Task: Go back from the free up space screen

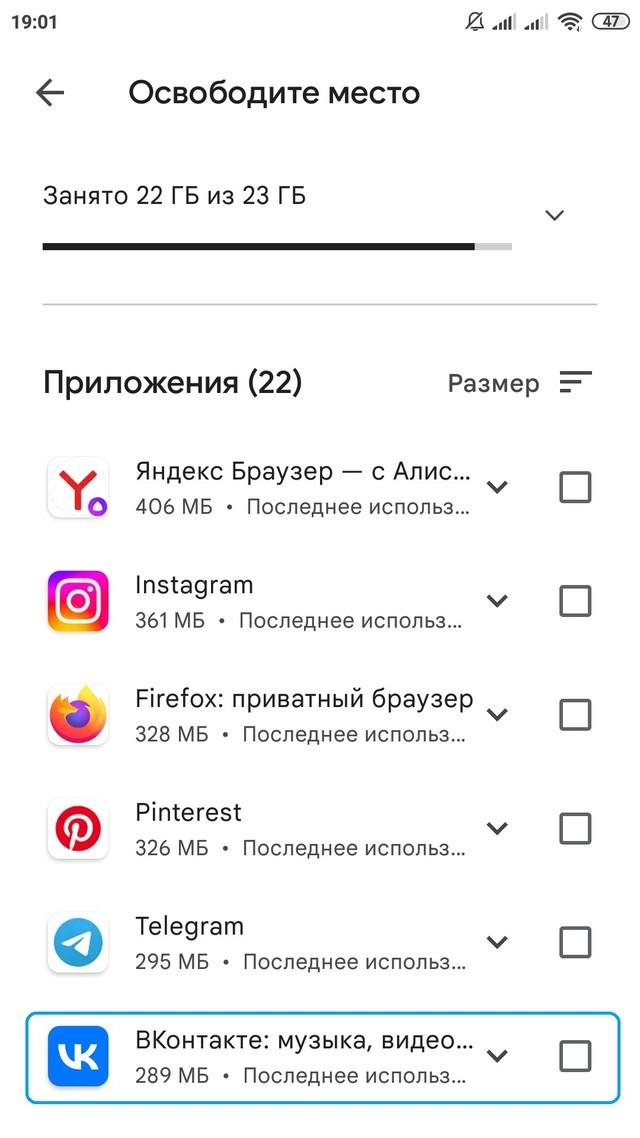Action: [49, 93]
